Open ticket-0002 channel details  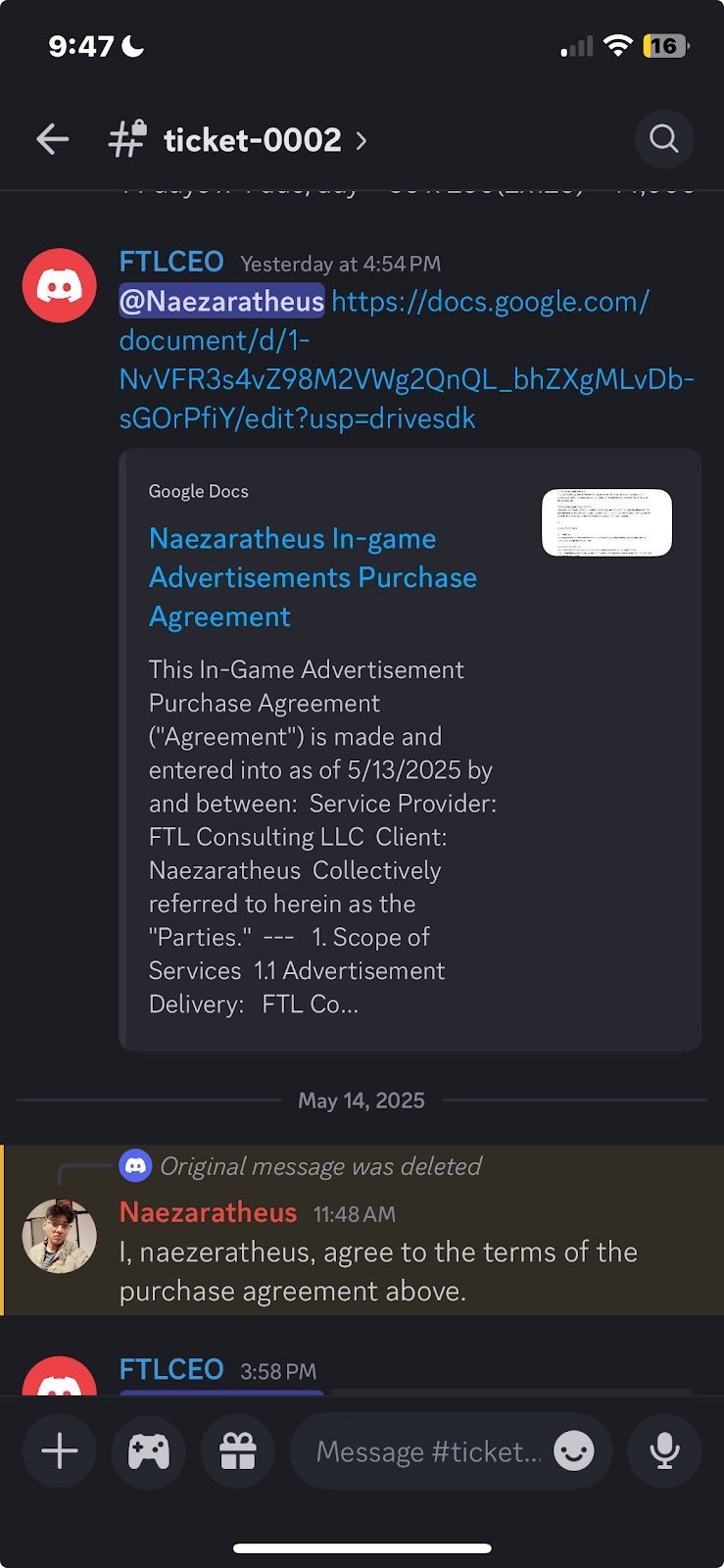coord(238,140)
